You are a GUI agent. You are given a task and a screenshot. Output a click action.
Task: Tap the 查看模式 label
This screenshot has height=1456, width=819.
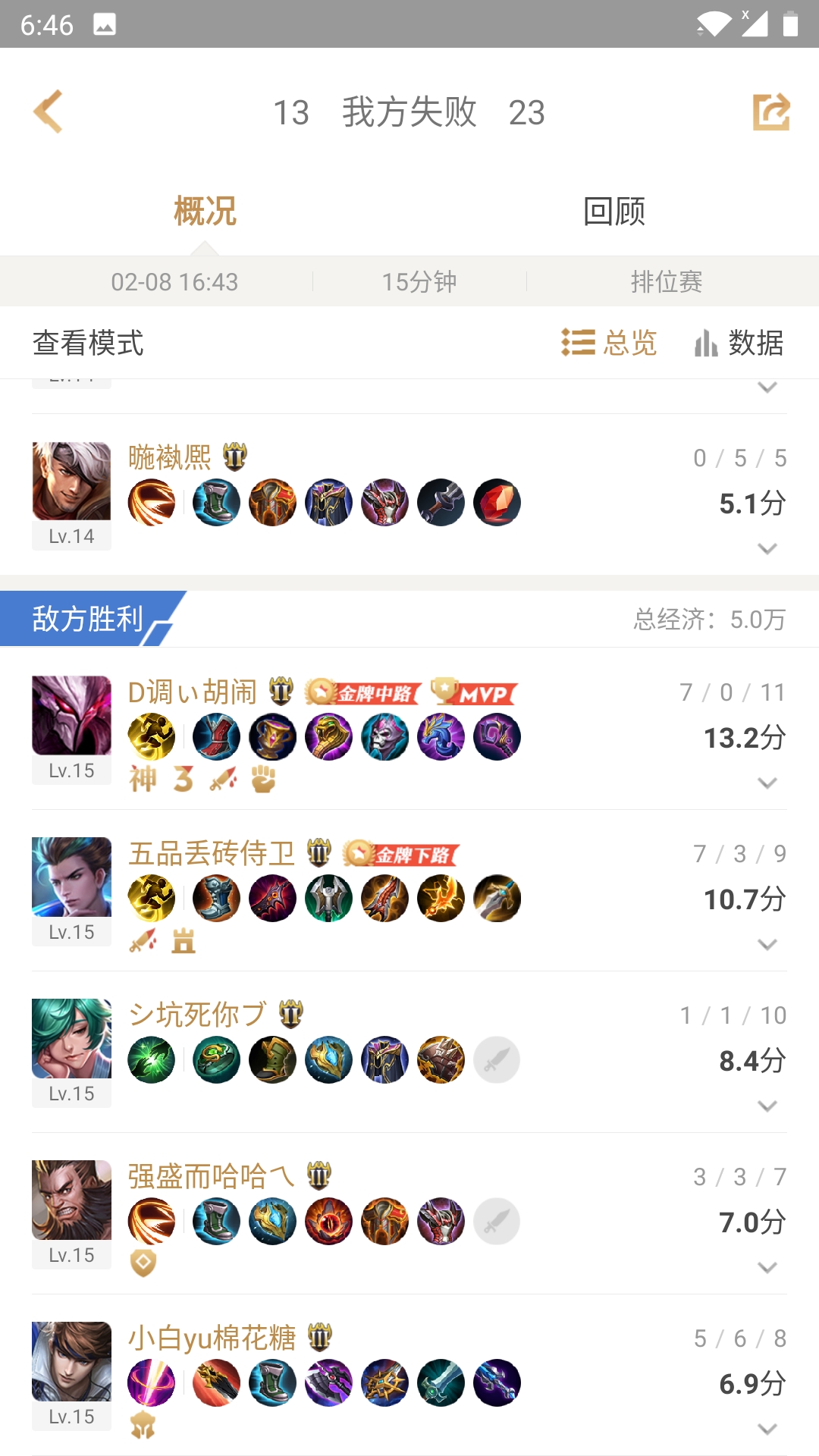pos(87,343)
